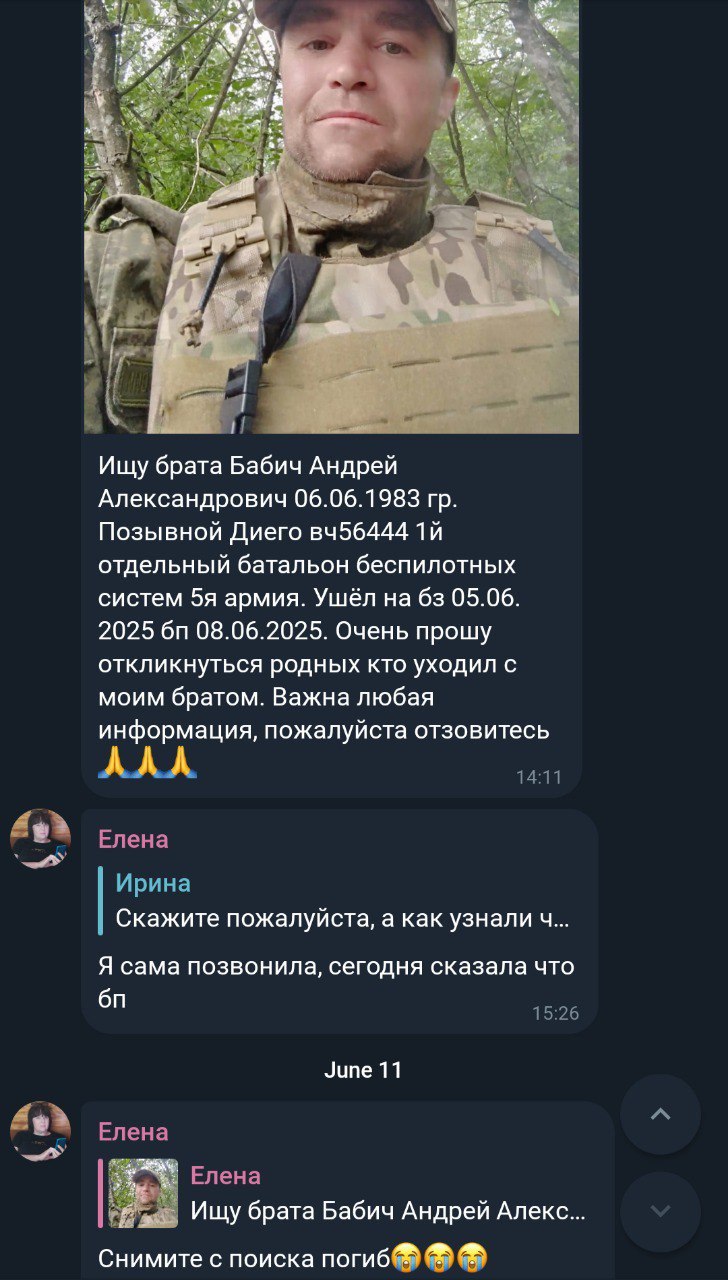Tap the up arrow floating button
728x1280 pixels.
660,1114
